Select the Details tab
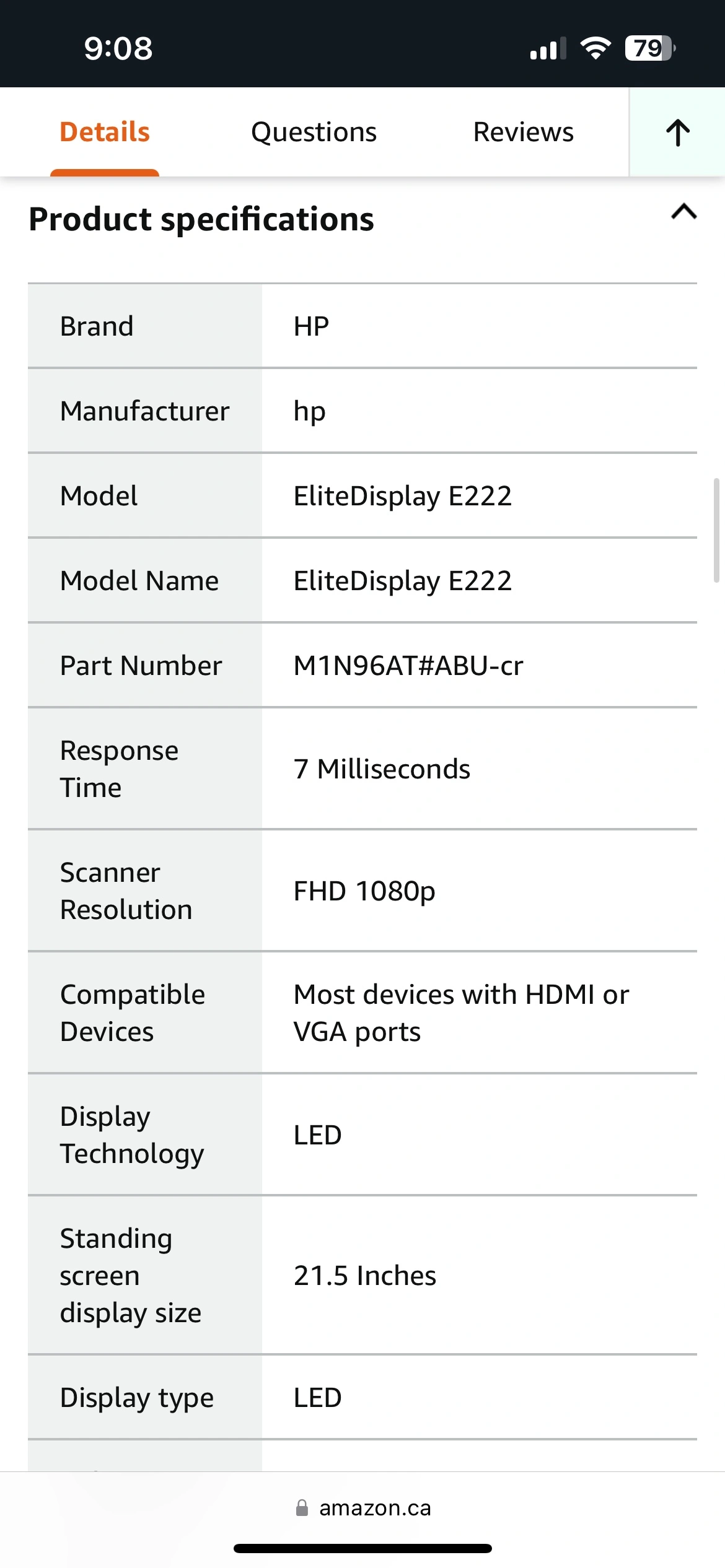Screen dimensions: 725x1568 pos(105,132)
